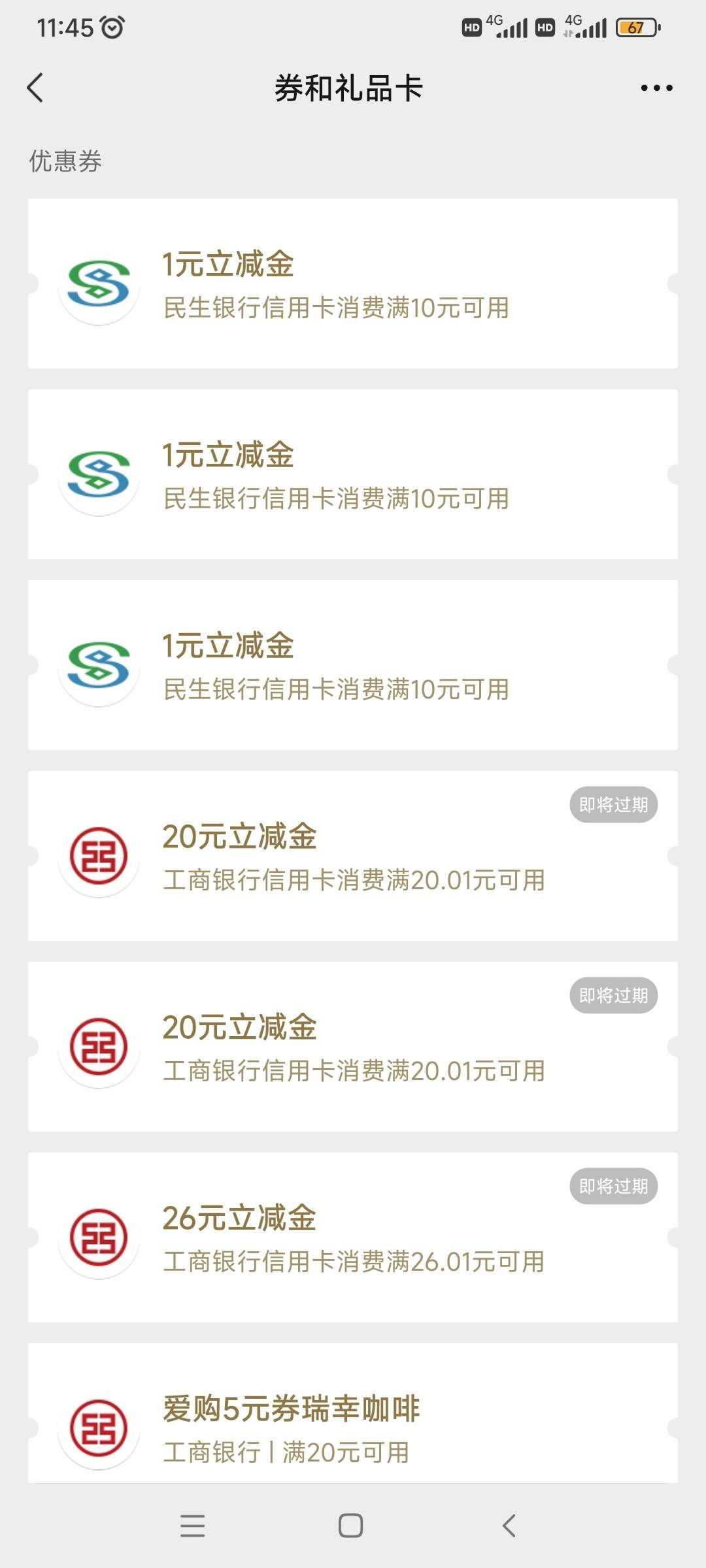
Task: Open recent apps from the navigation bar
Action: click(193, 1526)
